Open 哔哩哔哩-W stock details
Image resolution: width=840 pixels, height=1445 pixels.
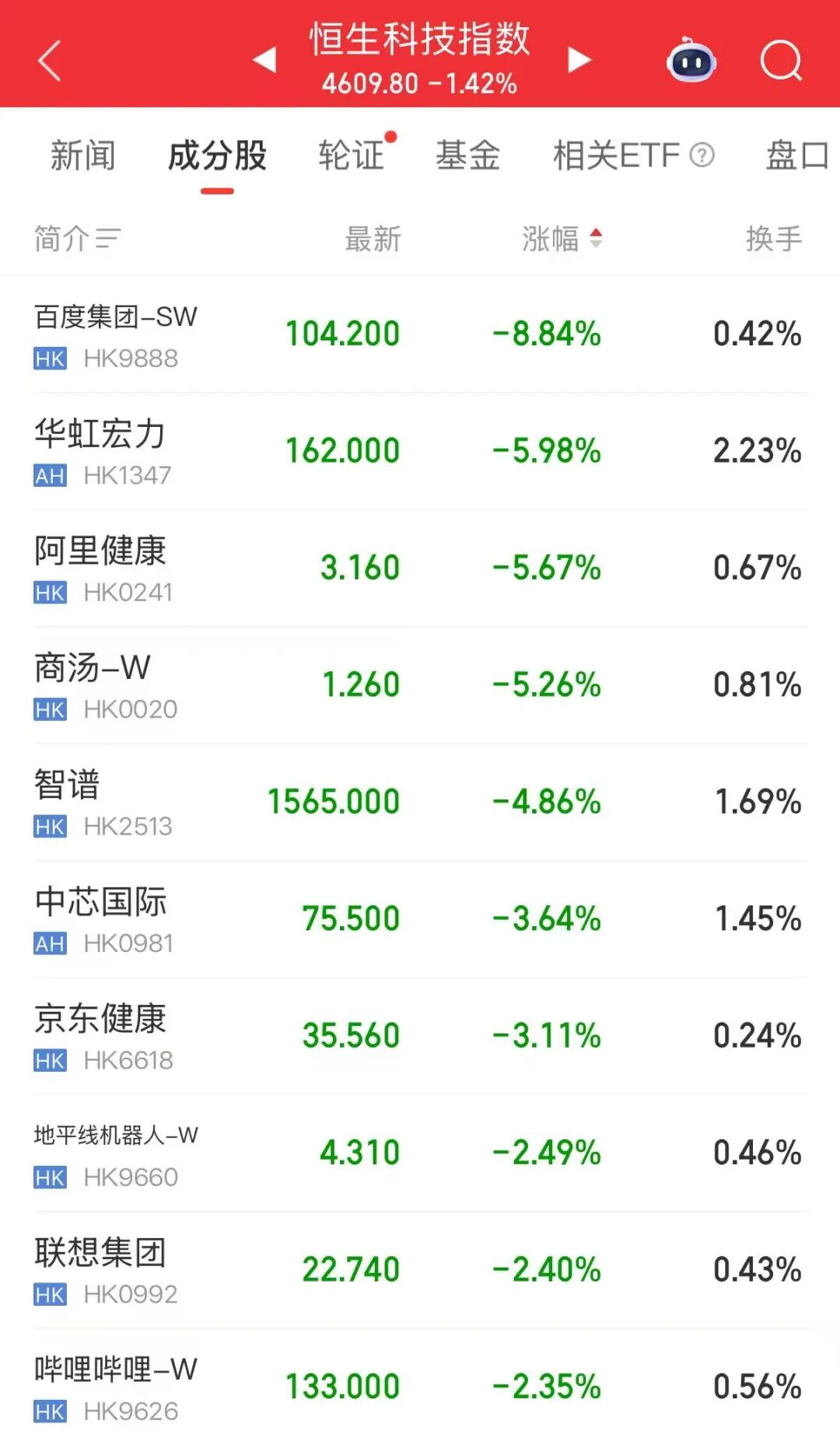420,1387
